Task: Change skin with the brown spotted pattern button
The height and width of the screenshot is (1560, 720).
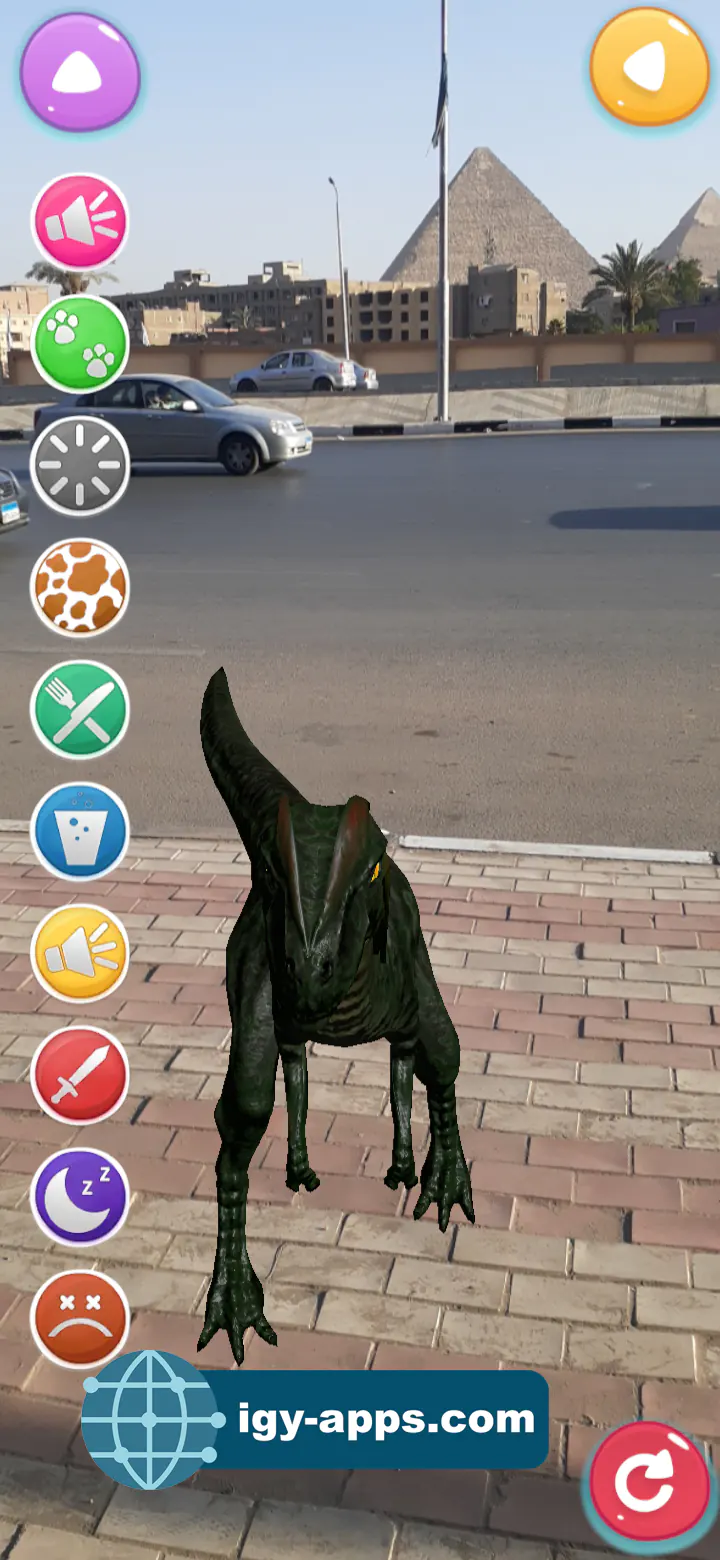Action: point(80,588)
